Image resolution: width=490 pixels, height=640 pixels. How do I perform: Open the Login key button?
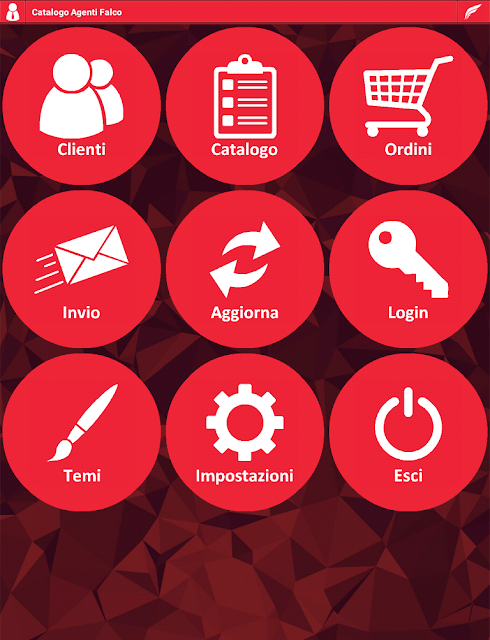pyautogui.click(x=408, y=269)
